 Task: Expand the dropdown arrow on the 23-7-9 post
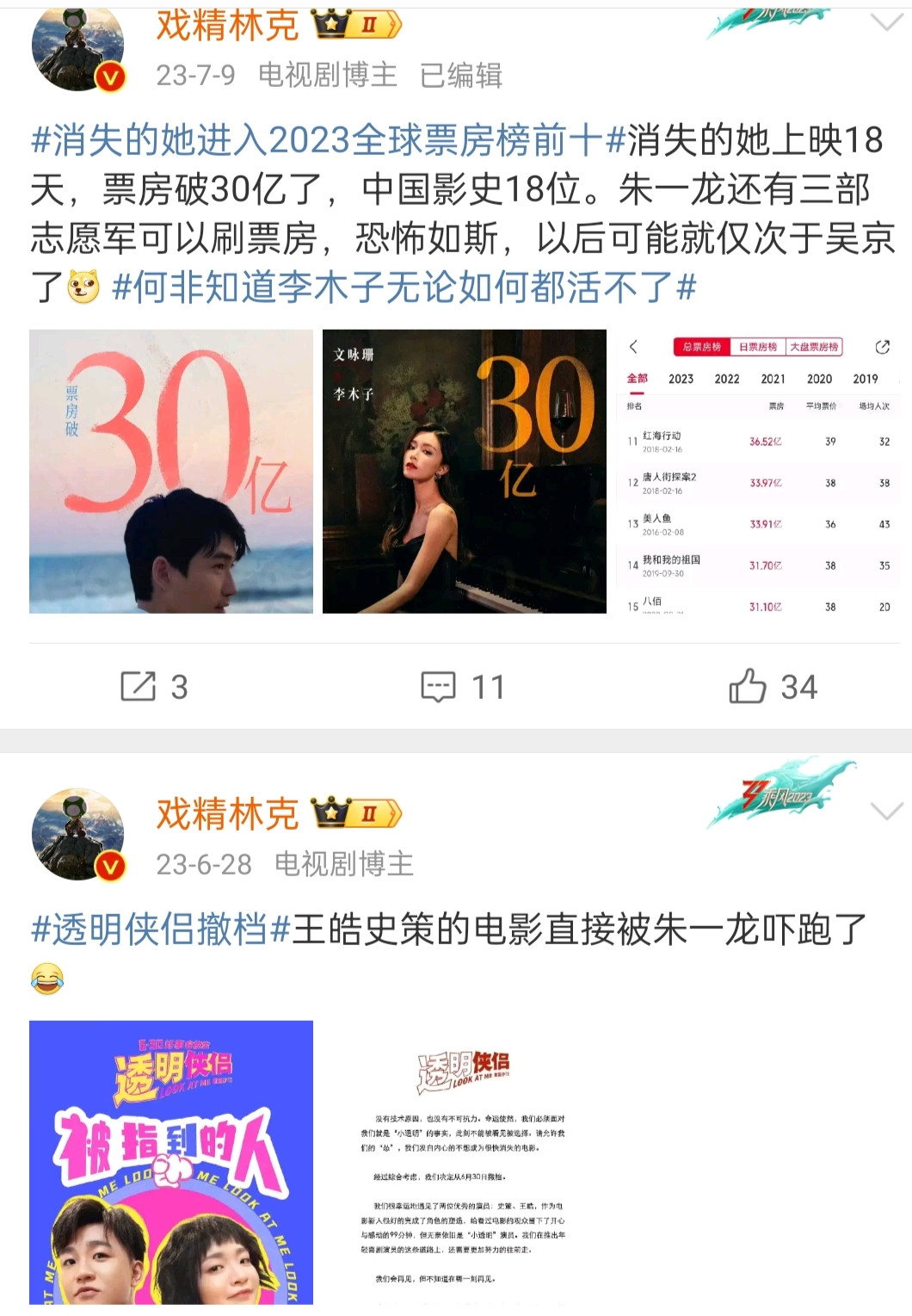click(886, 22)
